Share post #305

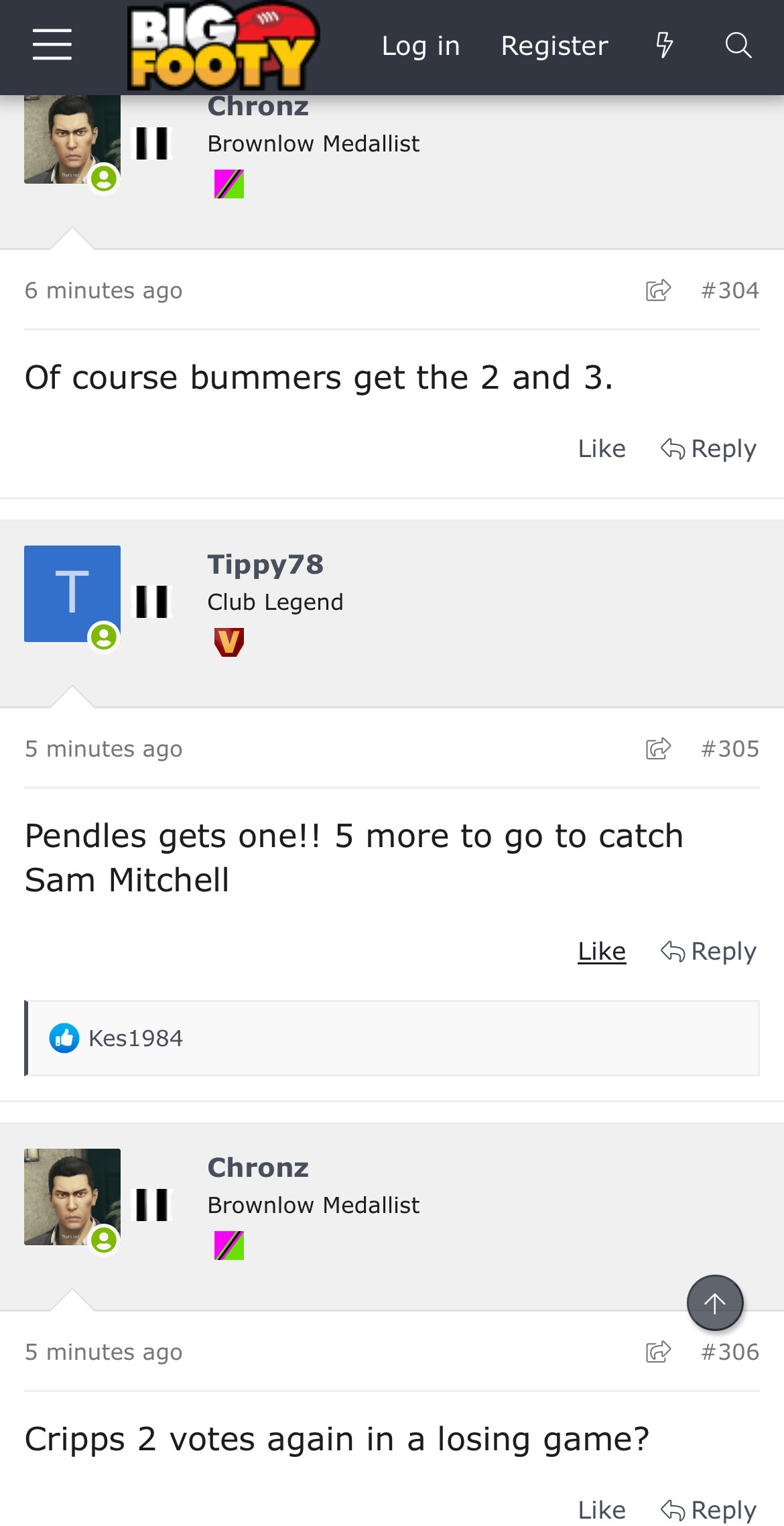658,749
